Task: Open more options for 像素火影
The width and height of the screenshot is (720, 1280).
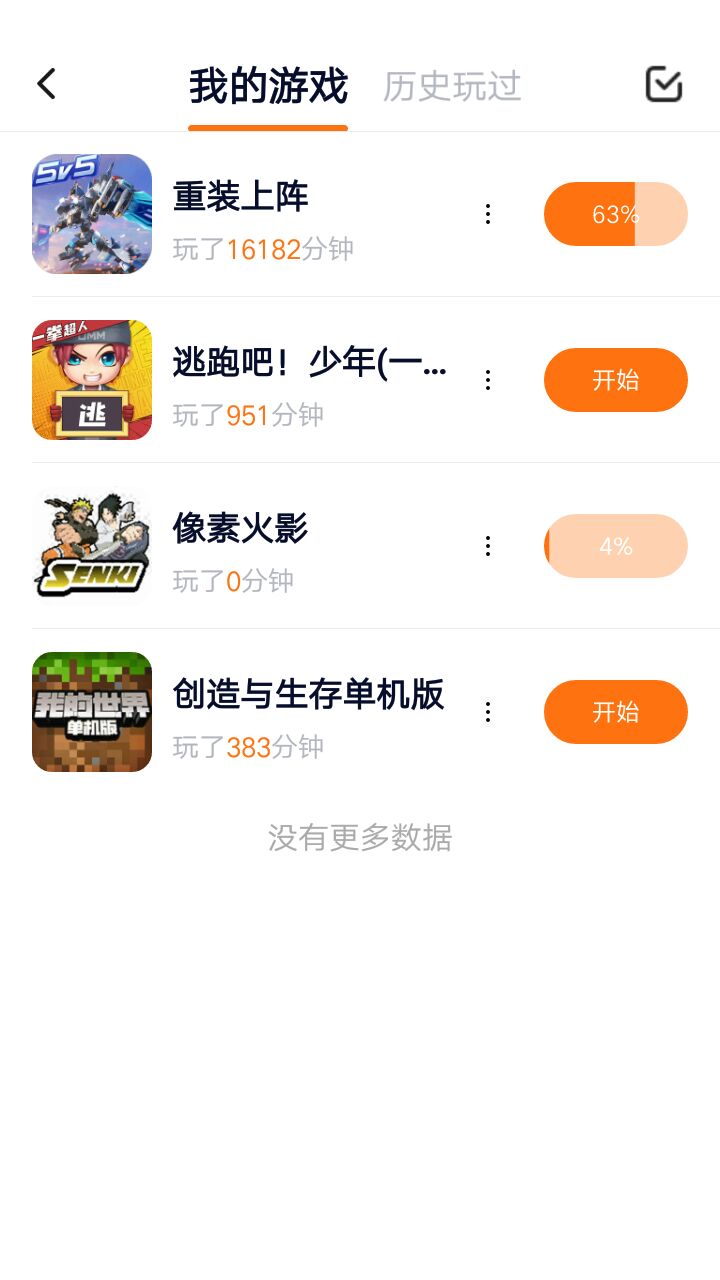Action: (x=488, y=546)
